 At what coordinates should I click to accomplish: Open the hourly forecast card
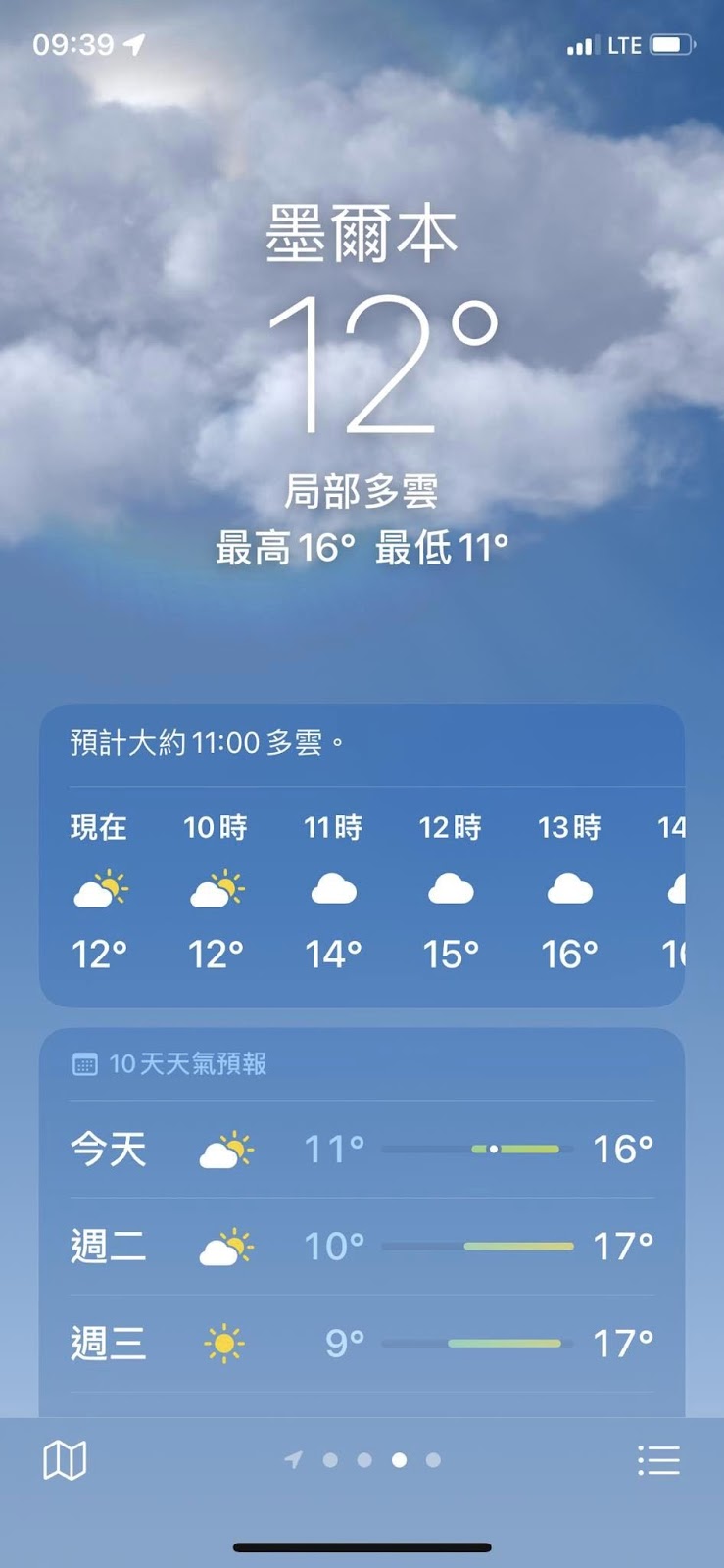click(362, 887)
